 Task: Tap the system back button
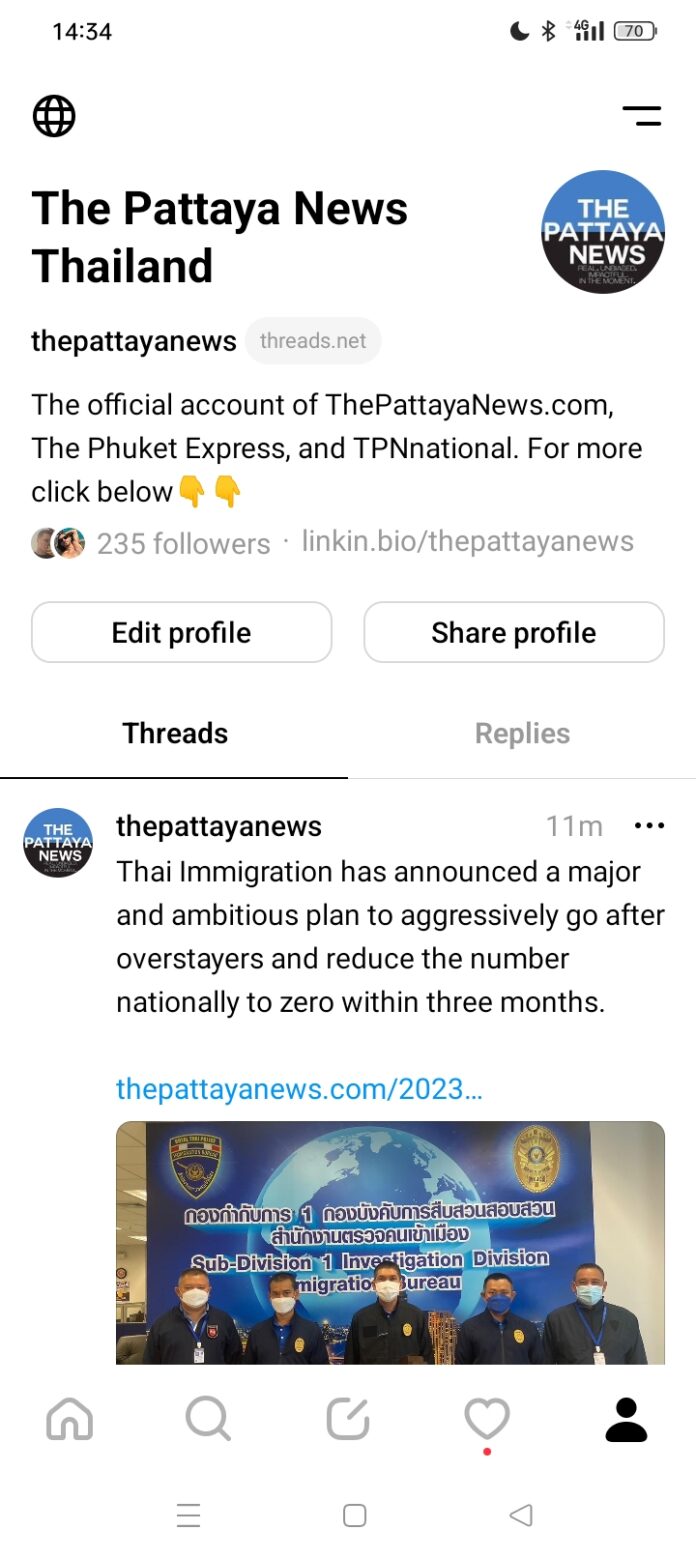[521, 1515]
